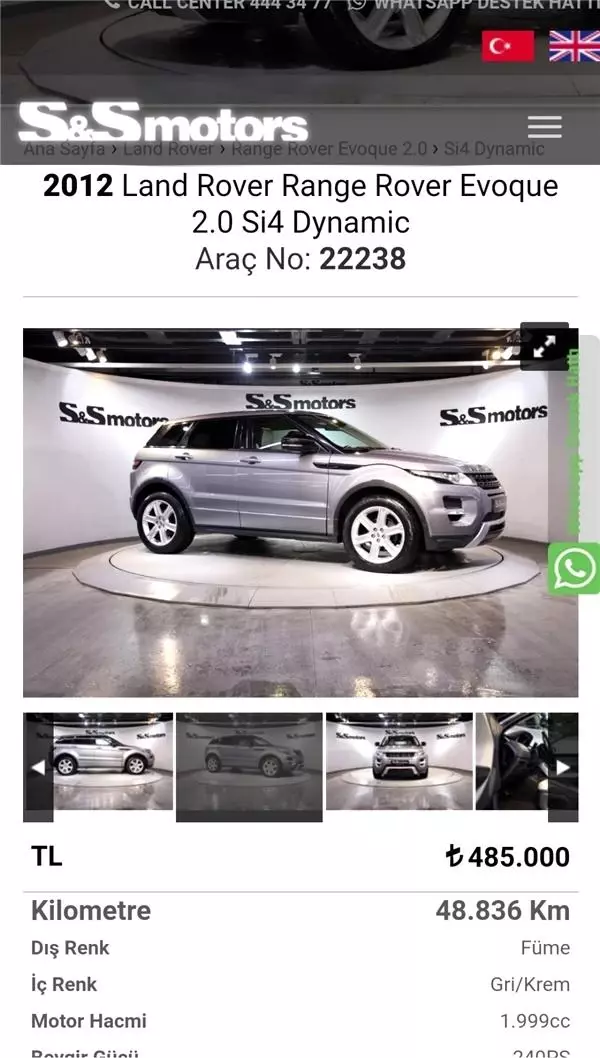The height and width of the screenshot is (1058, 600).
Task: Open the Land Rover breadcrumb link
Action: (168, 149)
